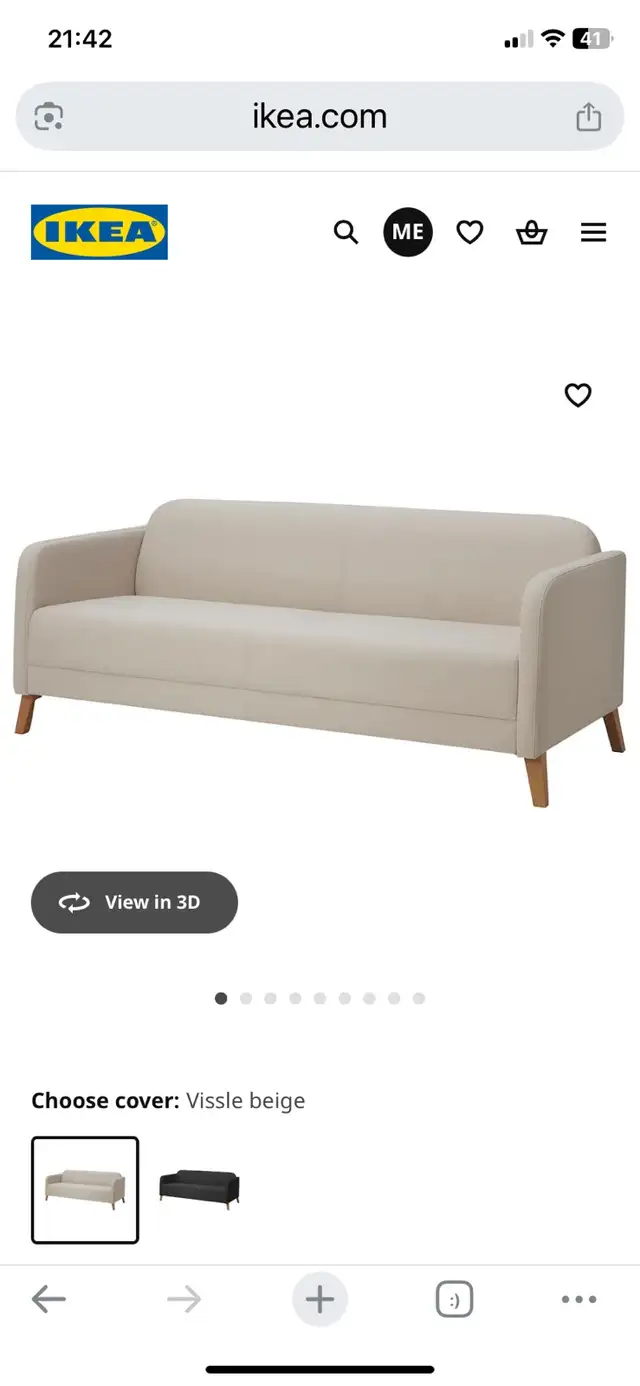The width and height of the screenshot is (640, 1386).
Task: Open the tab switcher
Action: 455,1299
